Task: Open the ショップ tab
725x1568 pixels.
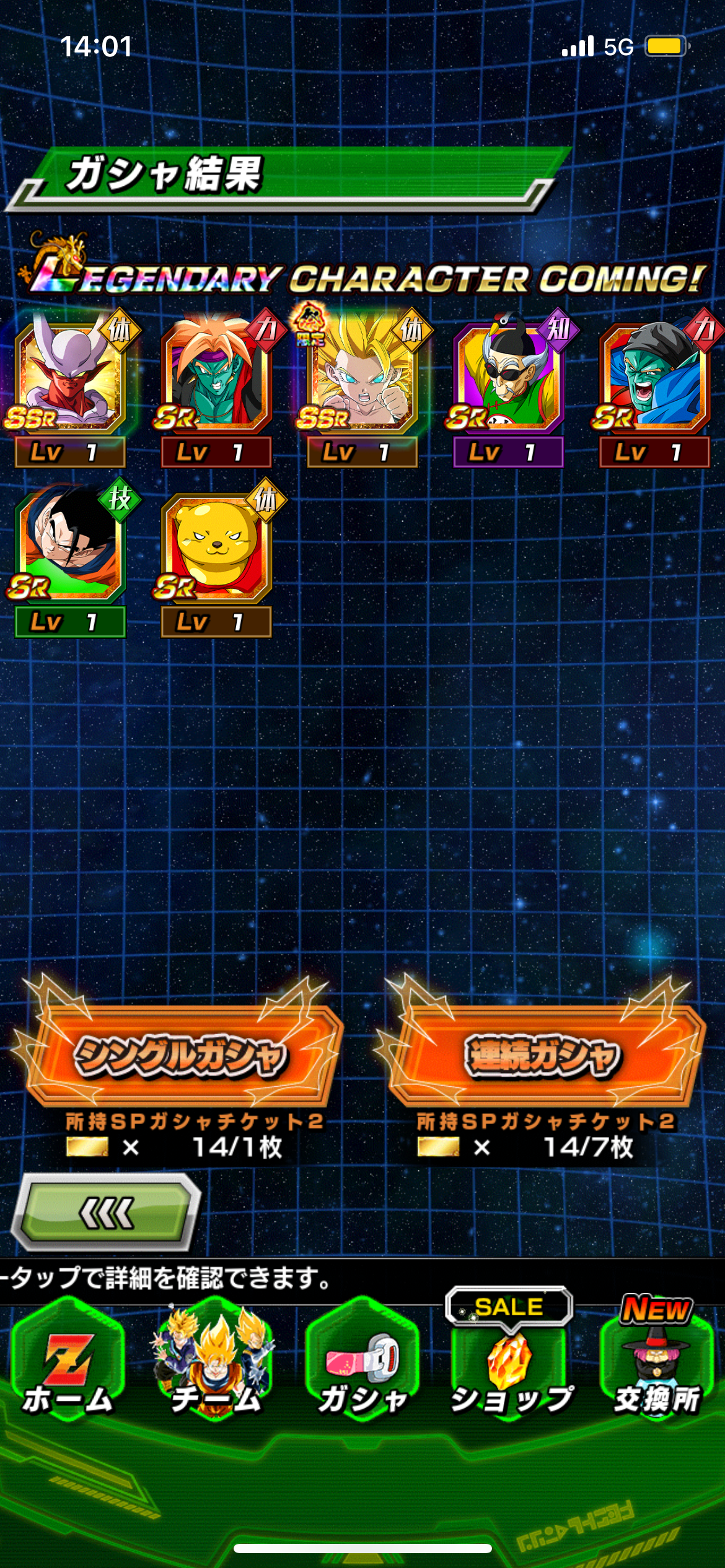Action: click(x=509, y=1359)
